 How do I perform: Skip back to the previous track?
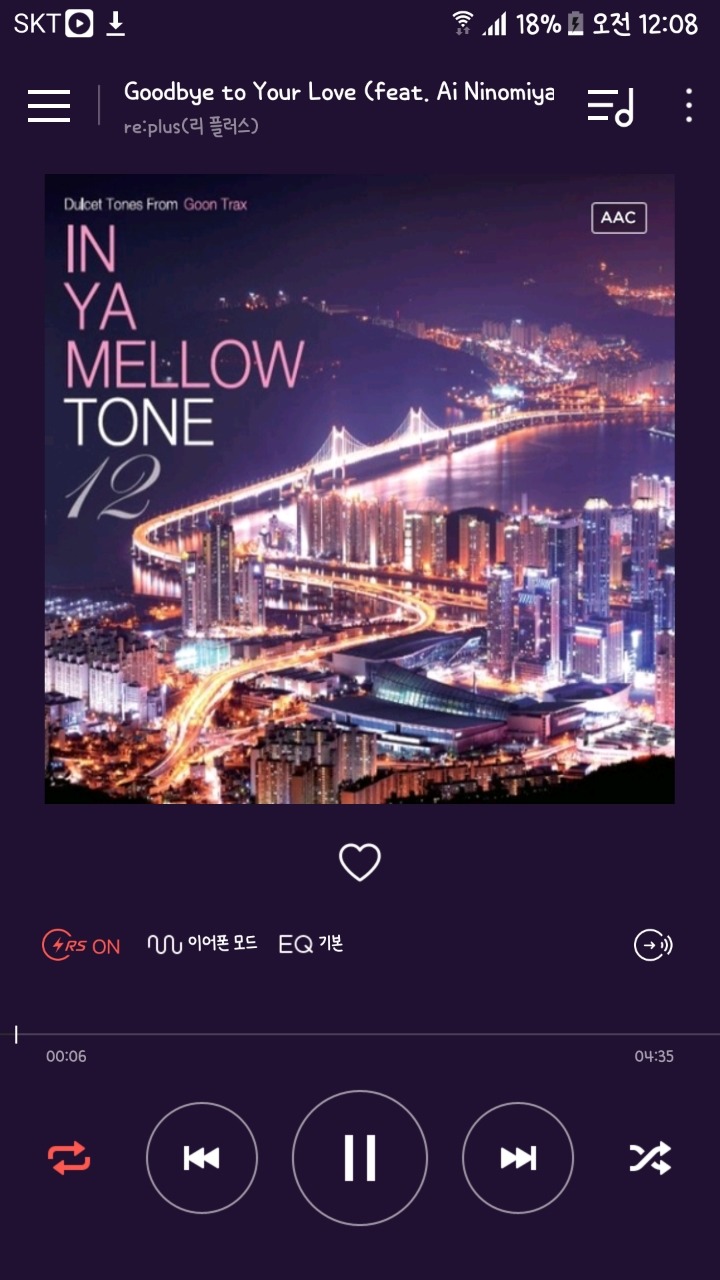[x=202, y=1158]
